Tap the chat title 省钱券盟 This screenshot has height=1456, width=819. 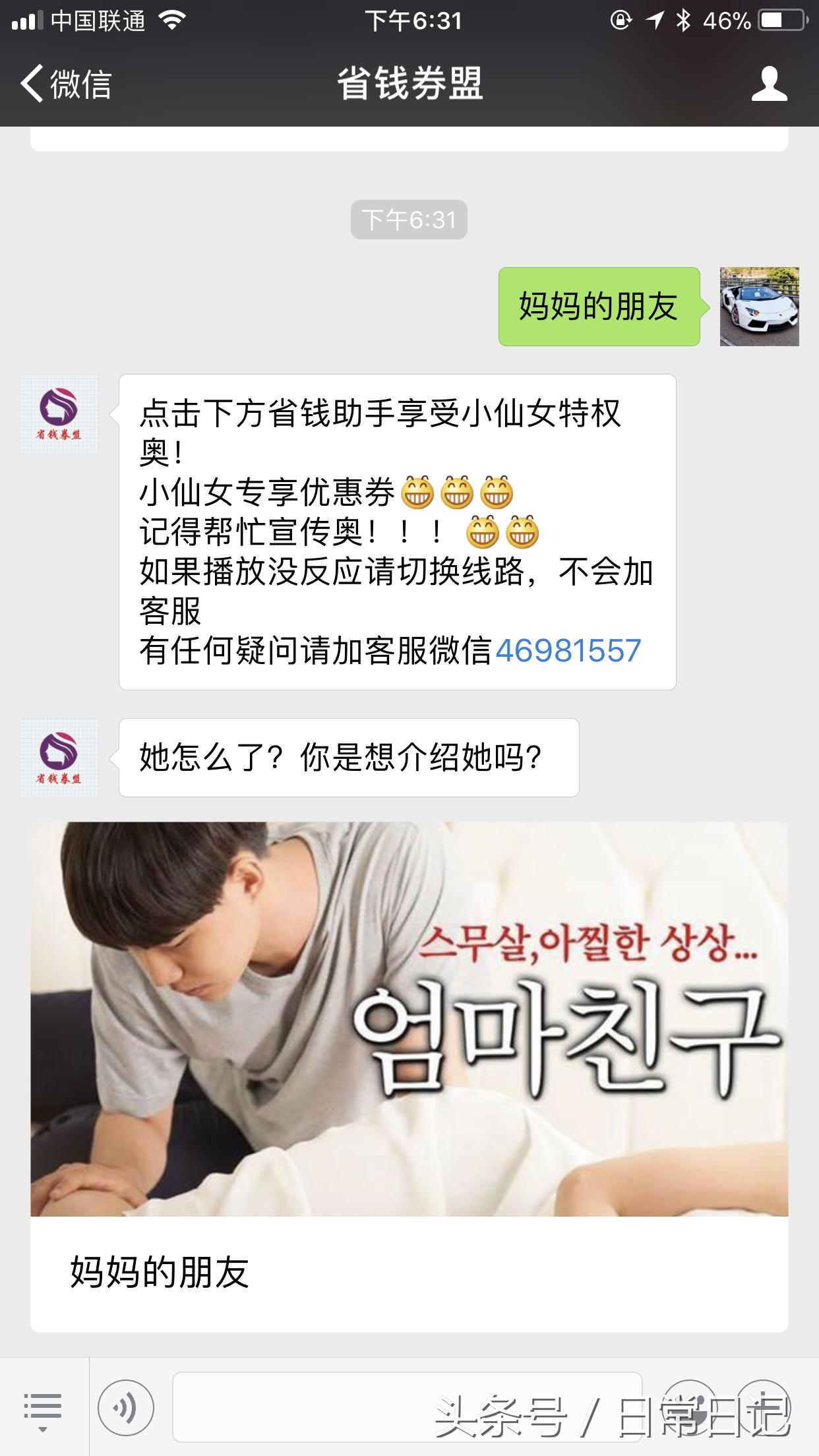(409, 84)
